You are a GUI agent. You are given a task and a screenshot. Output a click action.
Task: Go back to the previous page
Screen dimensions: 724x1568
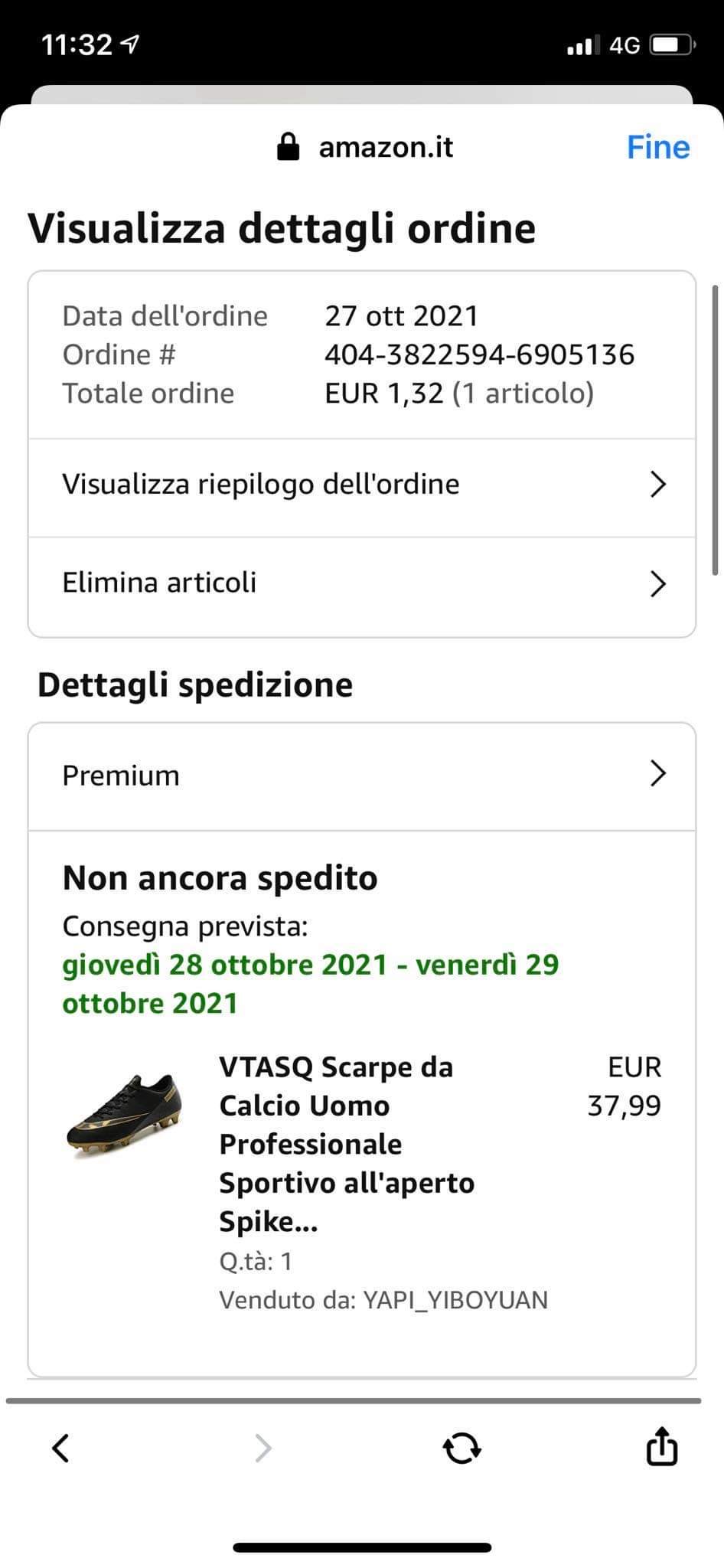point(61,1448)
